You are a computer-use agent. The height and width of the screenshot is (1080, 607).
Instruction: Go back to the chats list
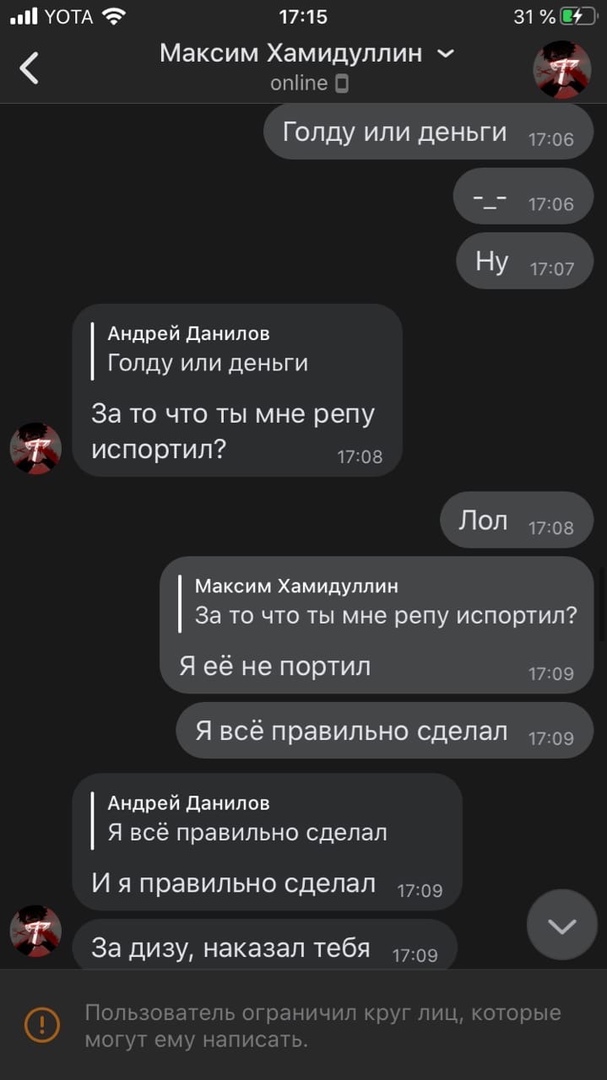click(x=30, y=68)
